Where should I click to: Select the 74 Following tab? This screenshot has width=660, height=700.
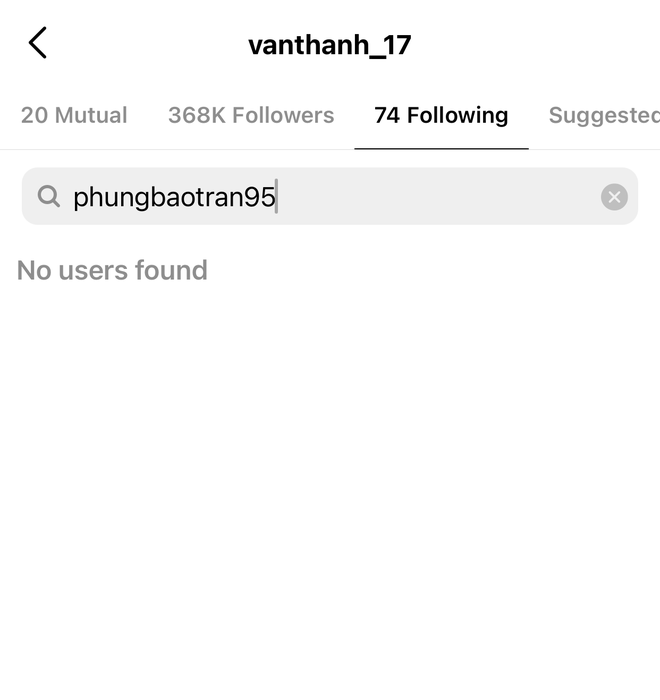[x=441, y=116]
